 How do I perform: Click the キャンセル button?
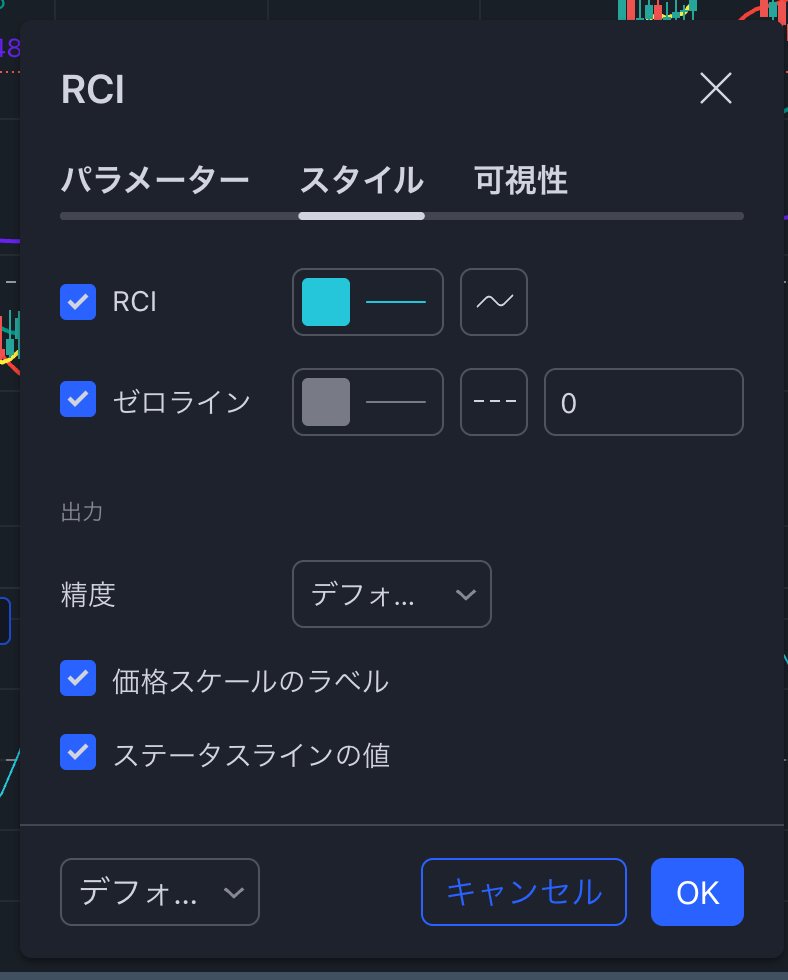(x=523, y=892)
